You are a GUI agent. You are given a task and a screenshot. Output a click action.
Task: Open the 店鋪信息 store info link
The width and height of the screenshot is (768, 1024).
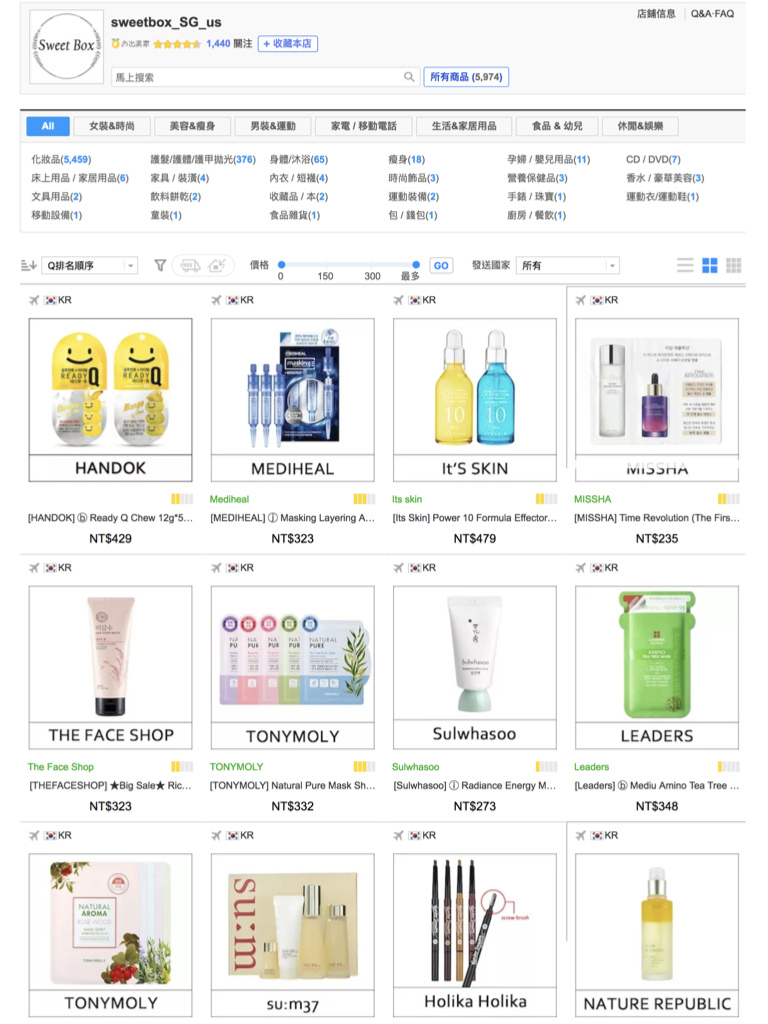(656, 14)
